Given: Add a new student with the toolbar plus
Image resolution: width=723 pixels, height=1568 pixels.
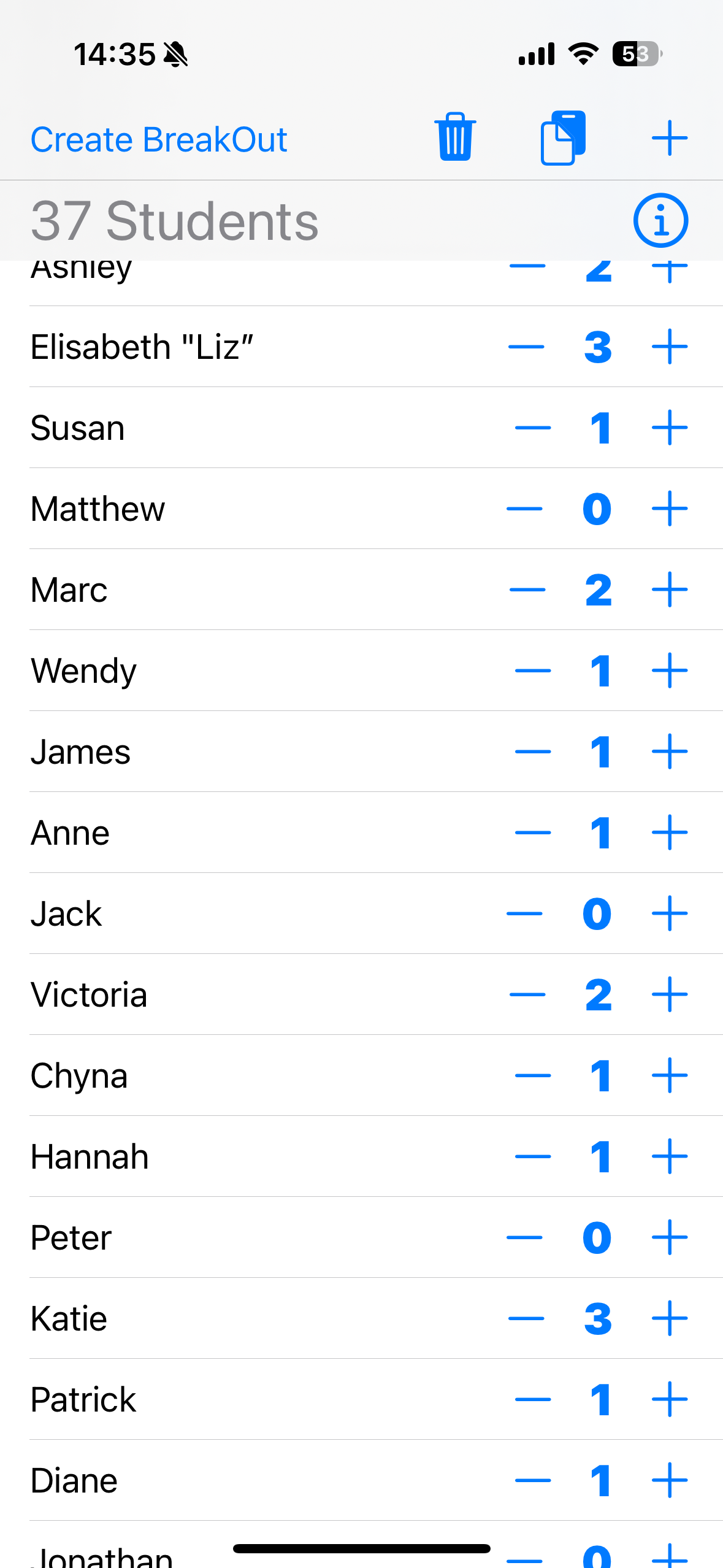Looking at the screenshot, I should pyautogui.click(x=670, y=139).
